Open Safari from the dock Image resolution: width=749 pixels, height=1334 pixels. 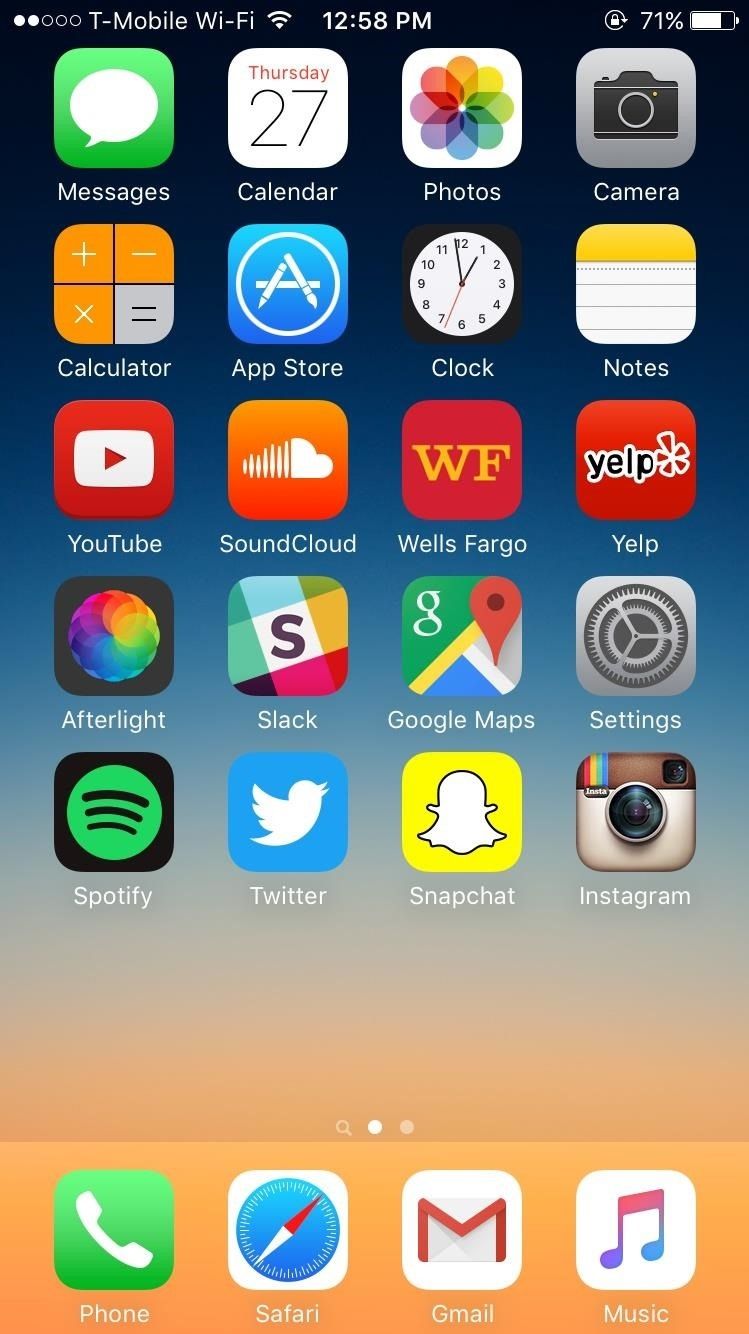287,1231
